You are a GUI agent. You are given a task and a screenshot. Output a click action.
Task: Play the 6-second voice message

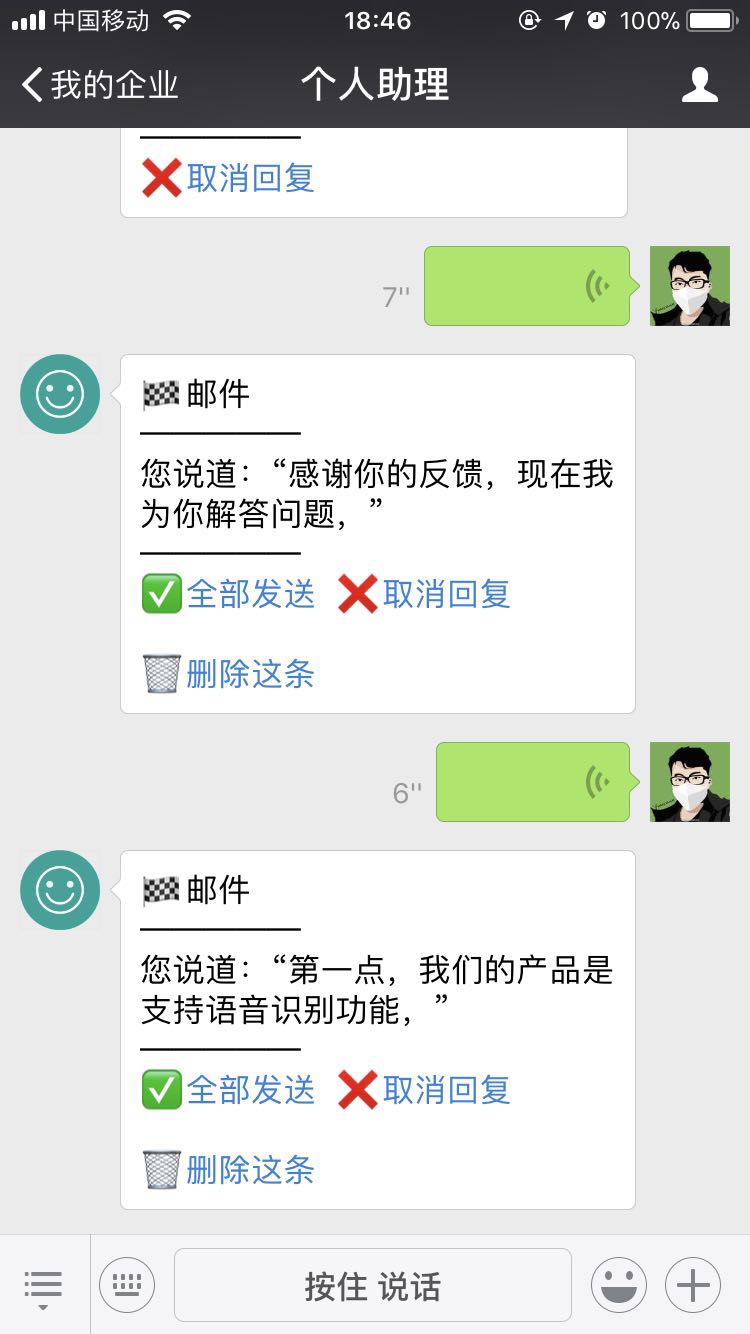533,782
